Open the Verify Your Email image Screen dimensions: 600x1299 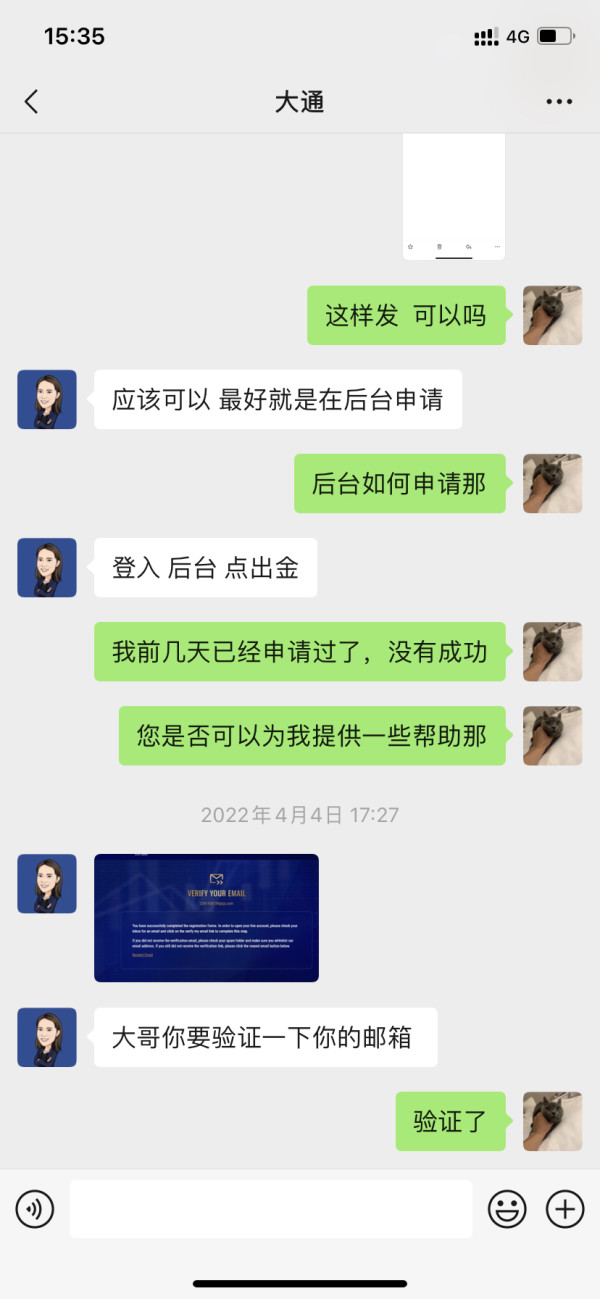pos(206,918)
